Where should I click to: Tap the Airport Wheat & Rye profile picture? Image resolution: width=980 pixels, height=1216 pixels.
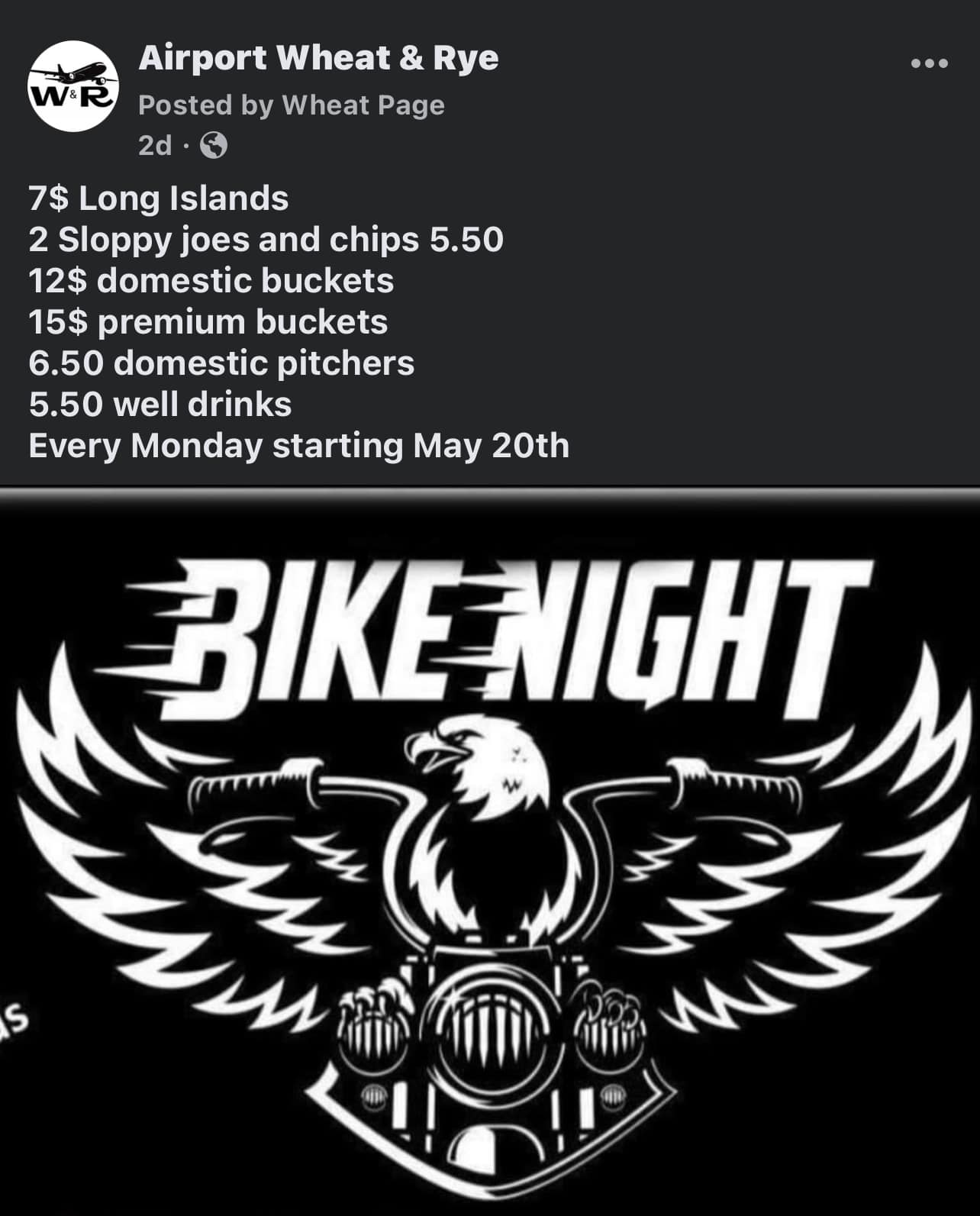click(x=73, y=86)
